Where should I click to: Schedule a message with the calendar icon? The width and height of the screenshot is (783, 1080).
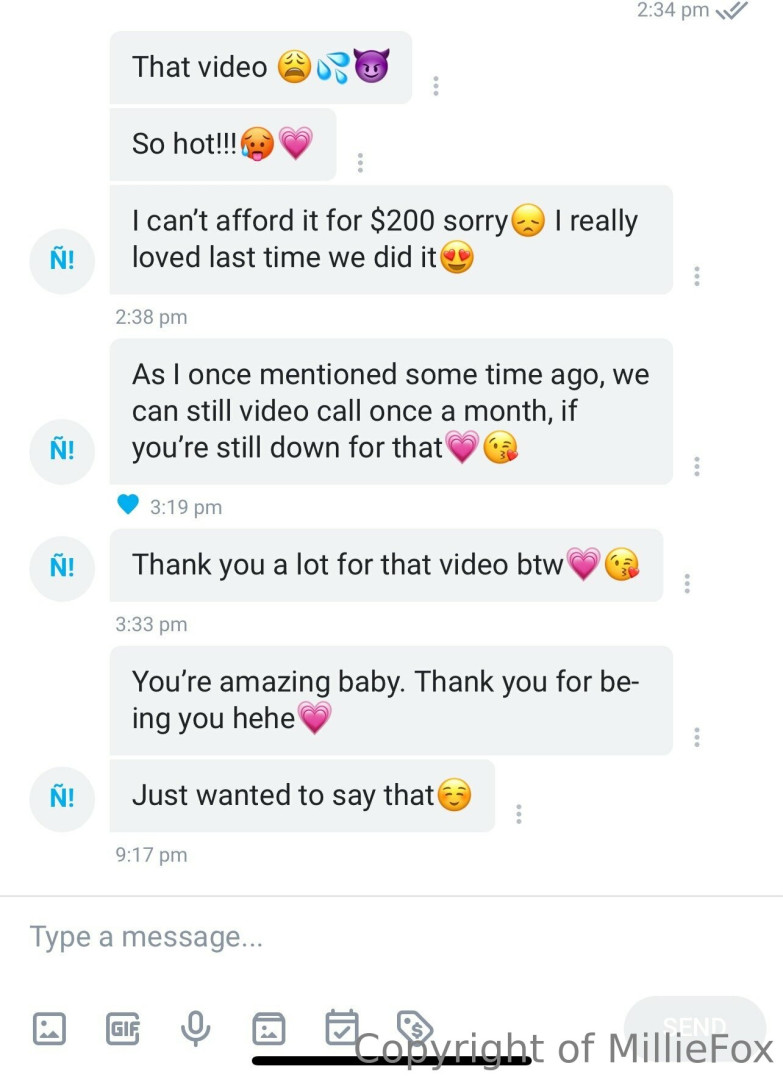click(342, 1027)
